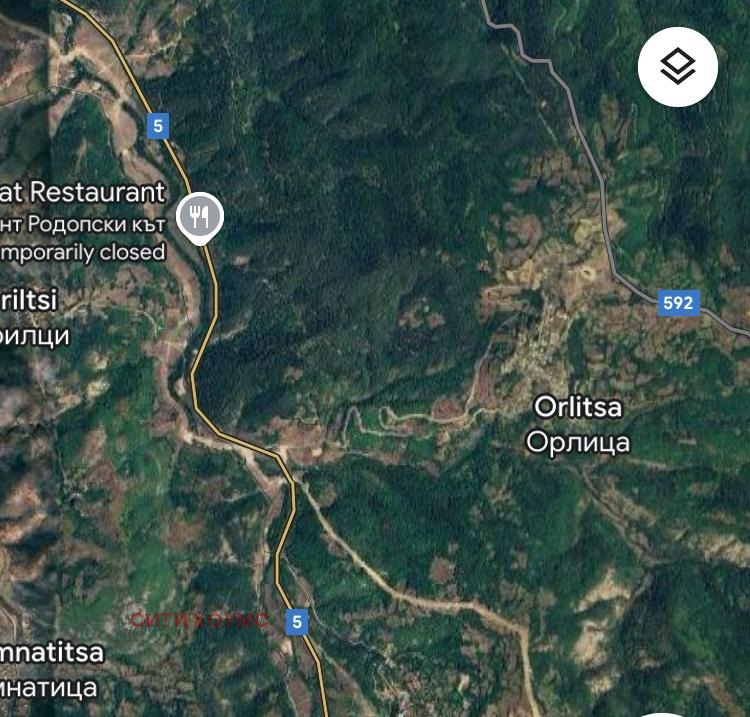Open the map layers selector
Image resolution: width=750 pixels, height=717 pixels.
tap(678, 66)
